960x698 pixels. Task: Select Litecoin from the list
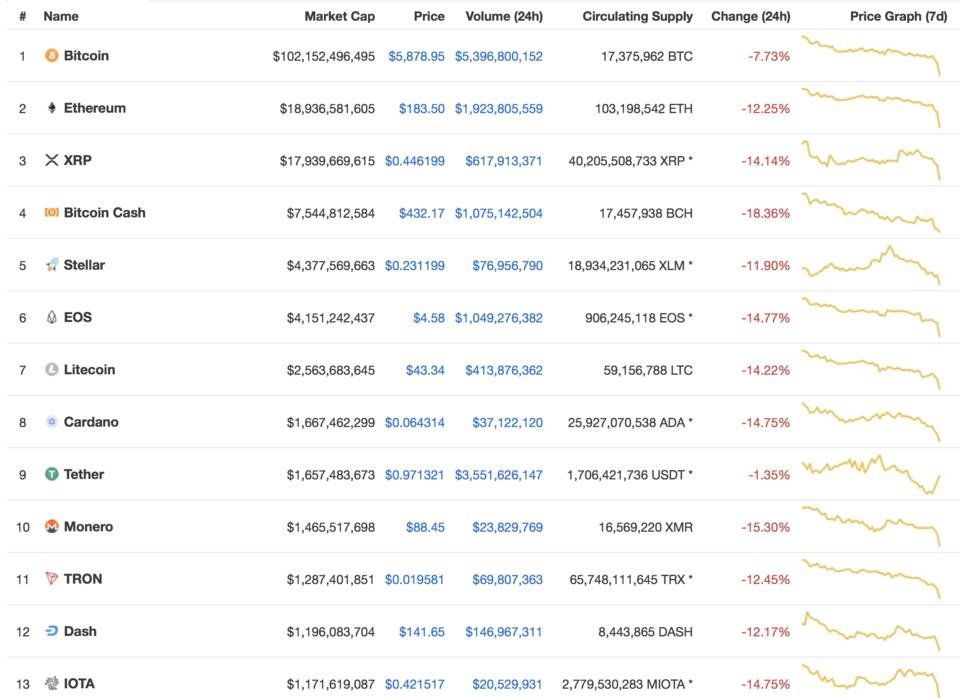(x=89, y=370)
